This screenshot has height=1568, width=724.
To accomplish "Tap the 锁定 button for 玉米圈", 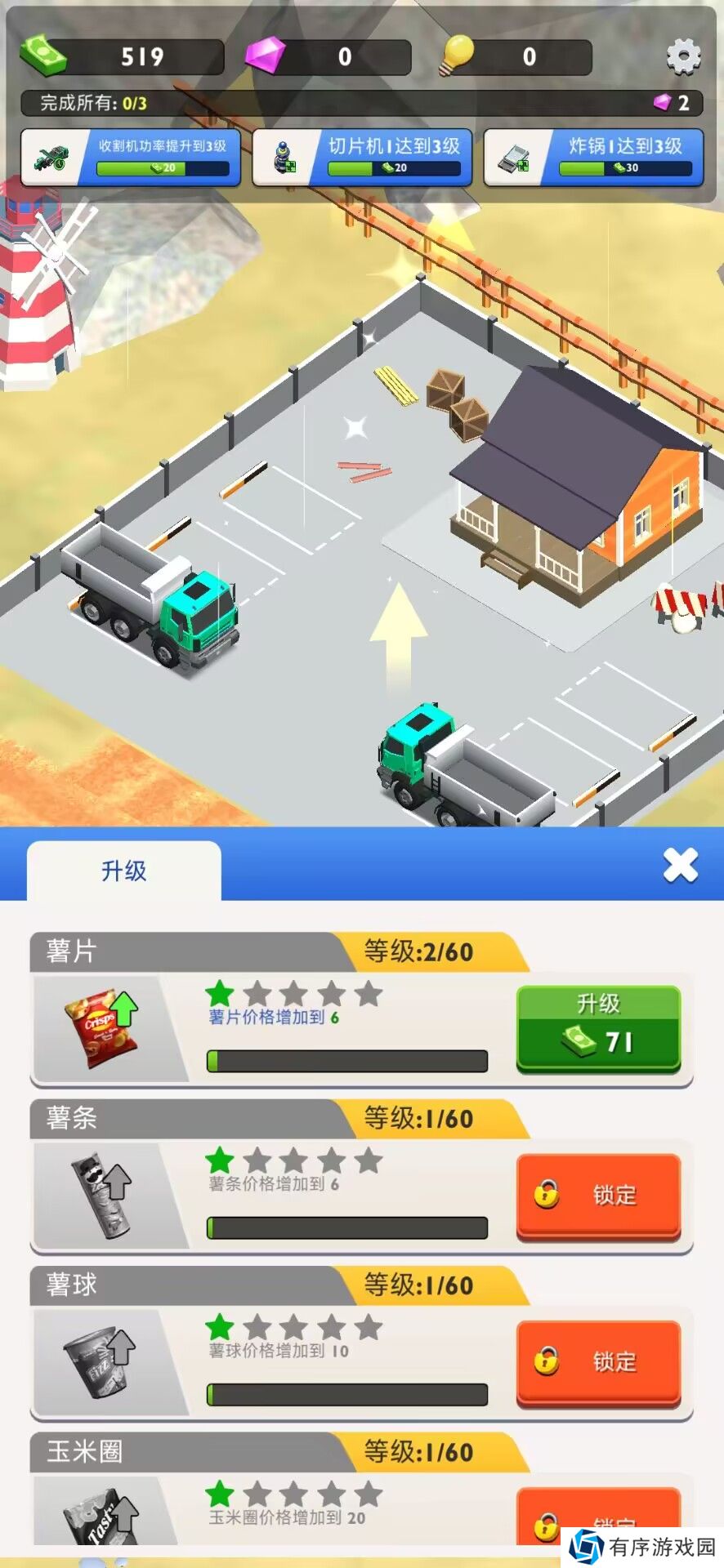I will click(598, 1517).
